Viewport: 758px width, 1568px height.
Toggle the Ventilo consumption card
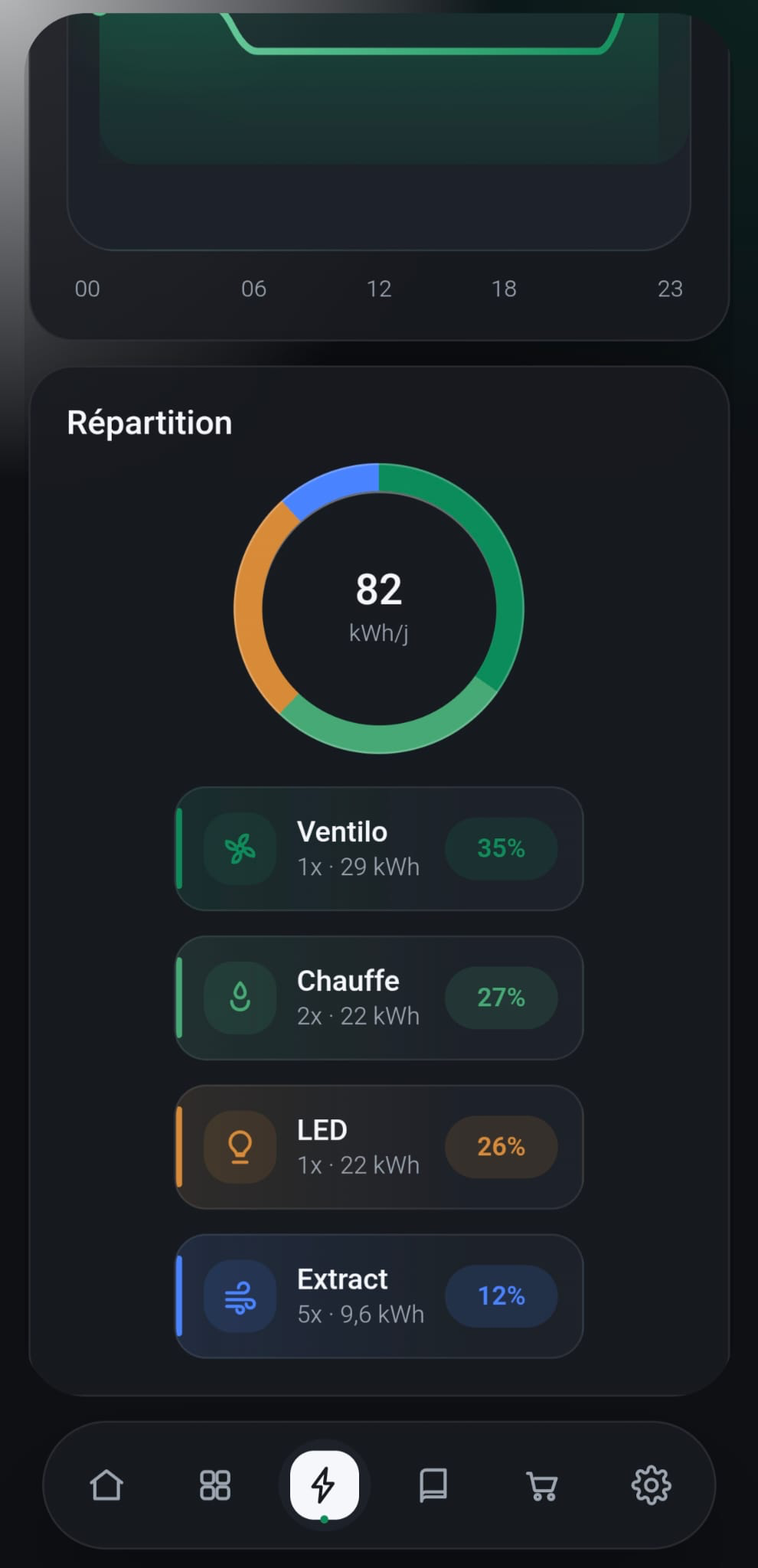pyautogui.click(x=379, y=849)
